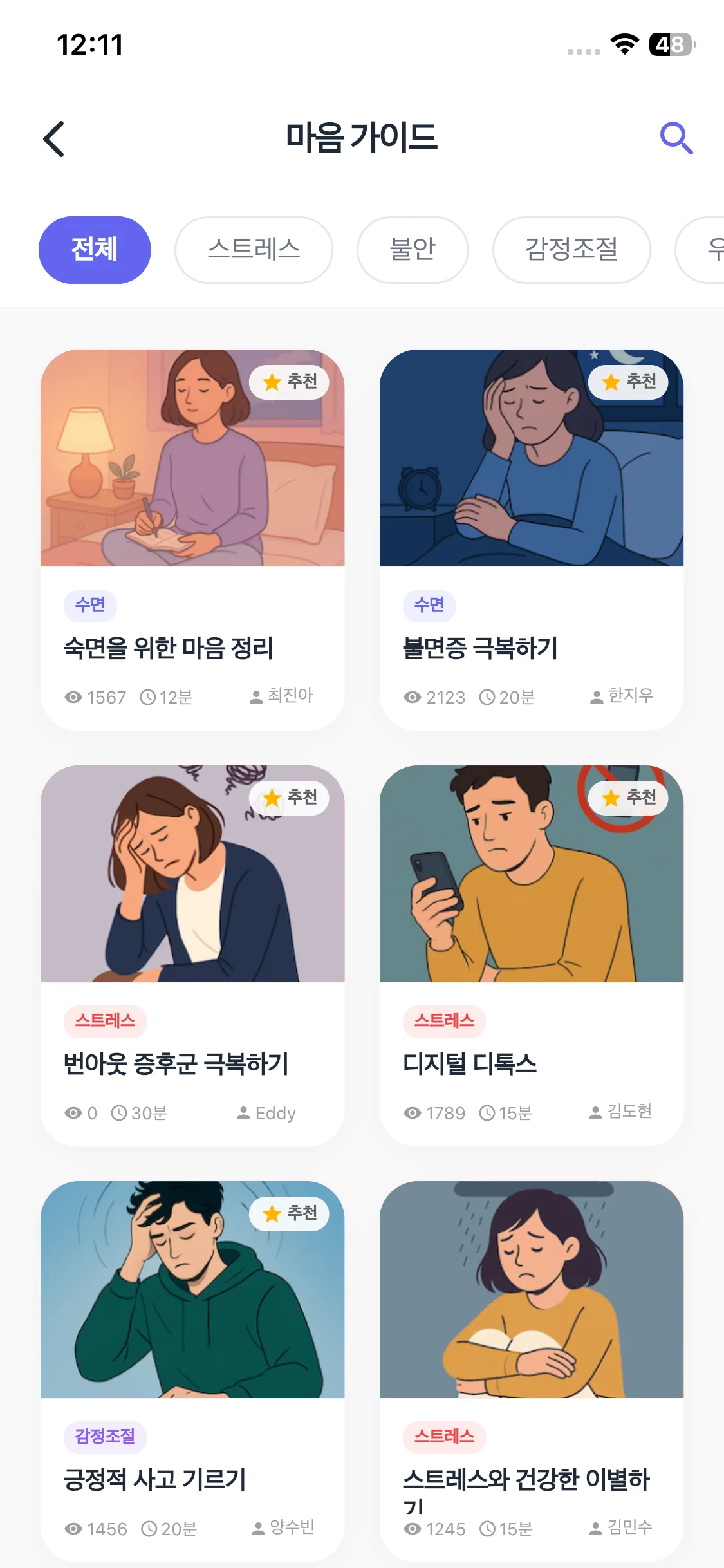Image resolution: width=724 pixels, height=1568 pixels.
Task: Select the 전체 filter chip
Action: (95, 250)
